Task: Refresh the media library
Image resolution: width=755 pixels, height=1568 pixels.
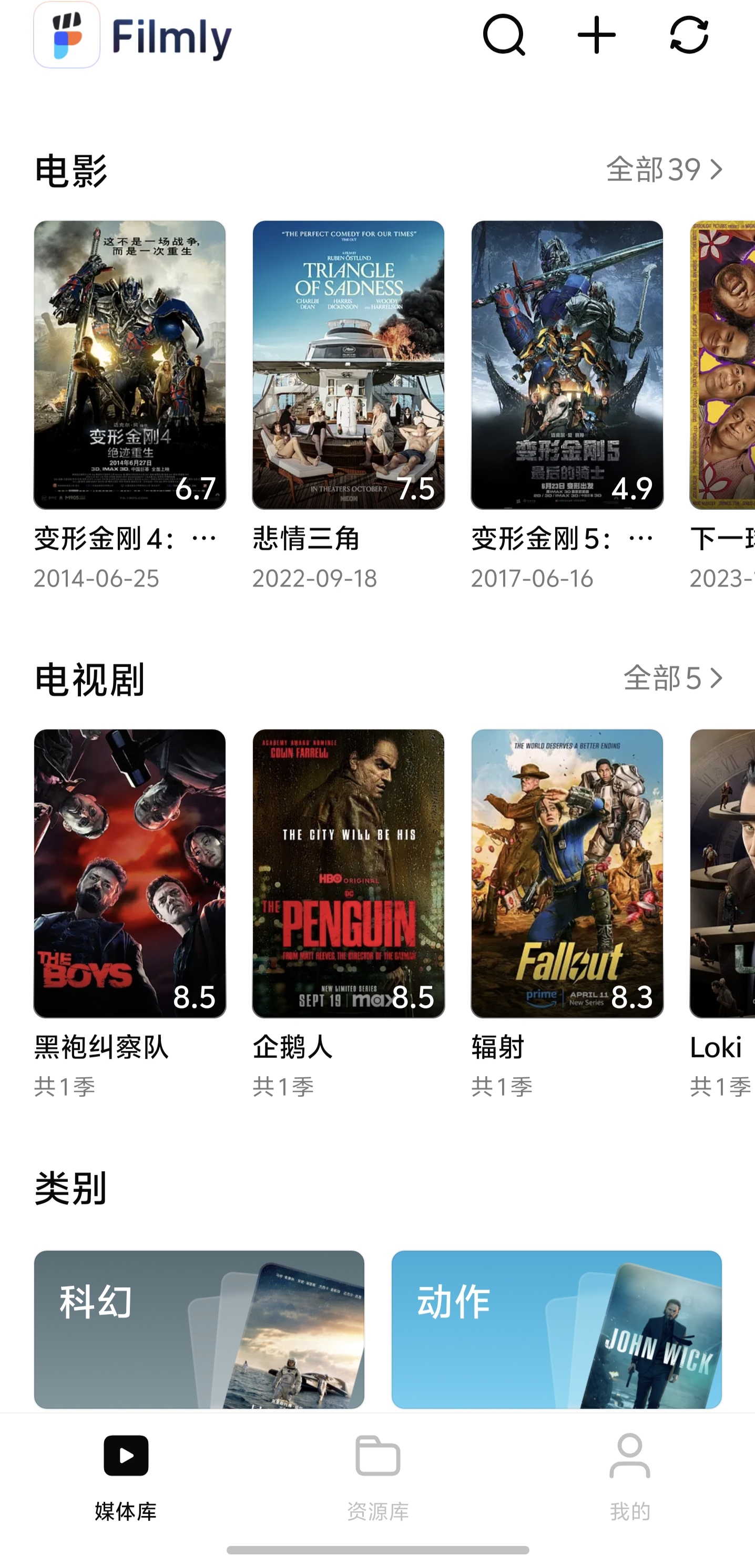Action: 689,35
